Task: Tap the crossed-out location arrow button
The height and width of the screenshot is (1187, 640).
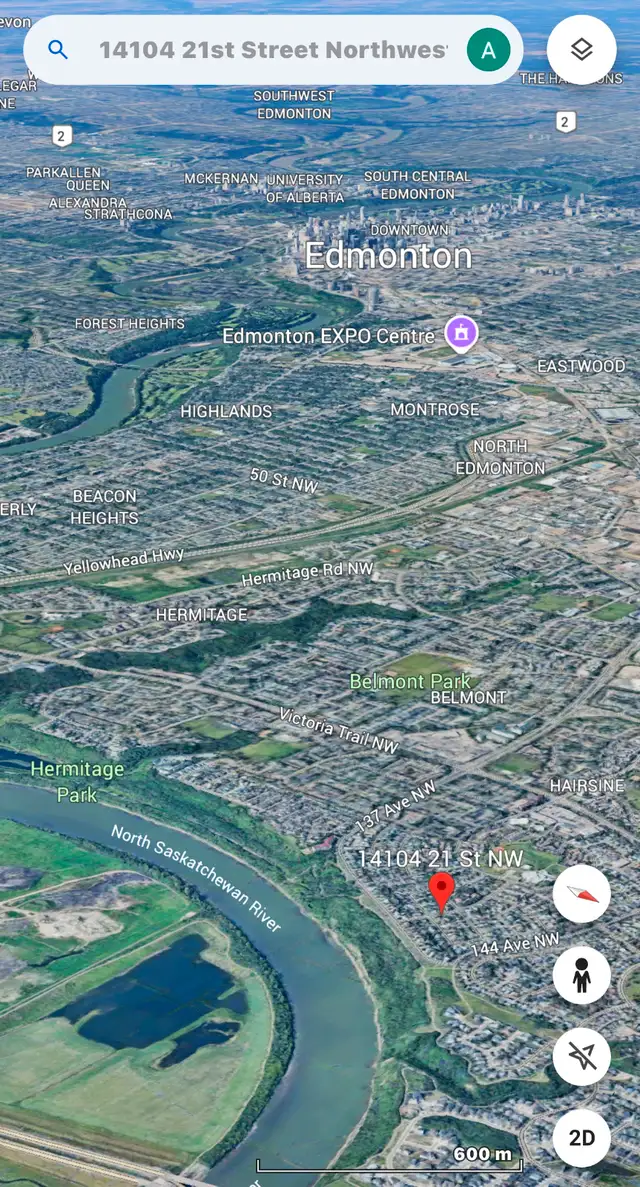Action: [582, 1056]
